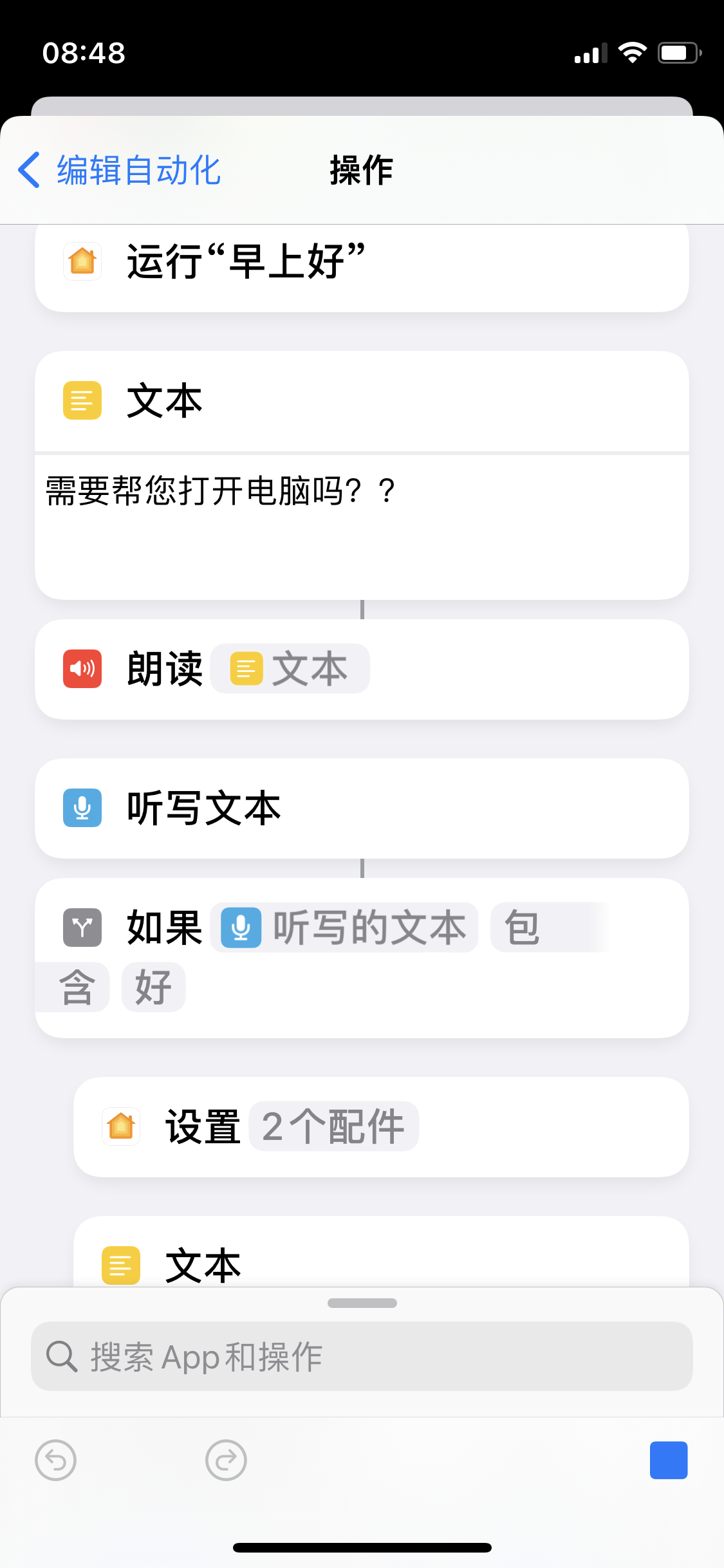Image resolution: width=724 pixels, height=1568 pixels.
Task: Select the 听写的文本 variable chip
Action: pyautogui.click(x=344, y=928)
